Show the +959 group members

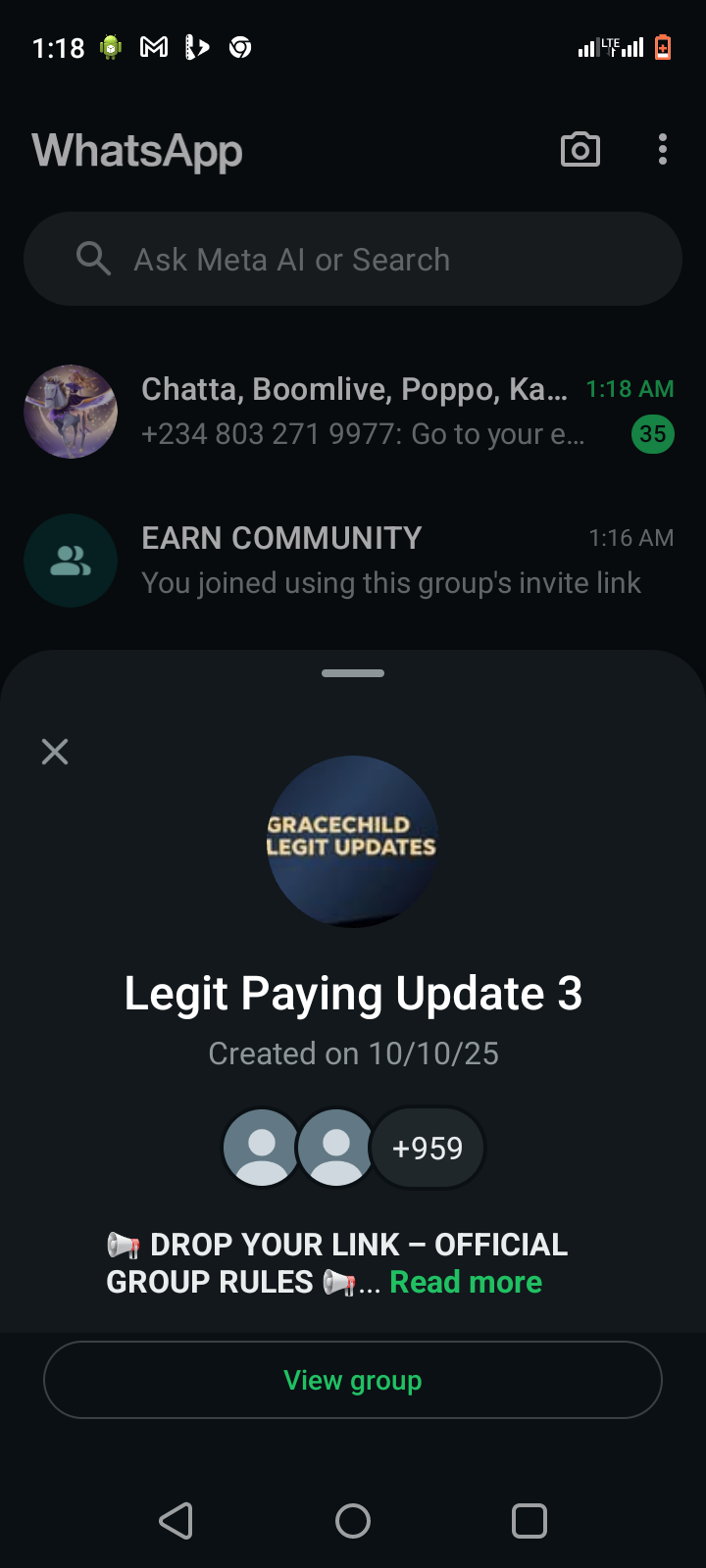[x=428, y=1148]
